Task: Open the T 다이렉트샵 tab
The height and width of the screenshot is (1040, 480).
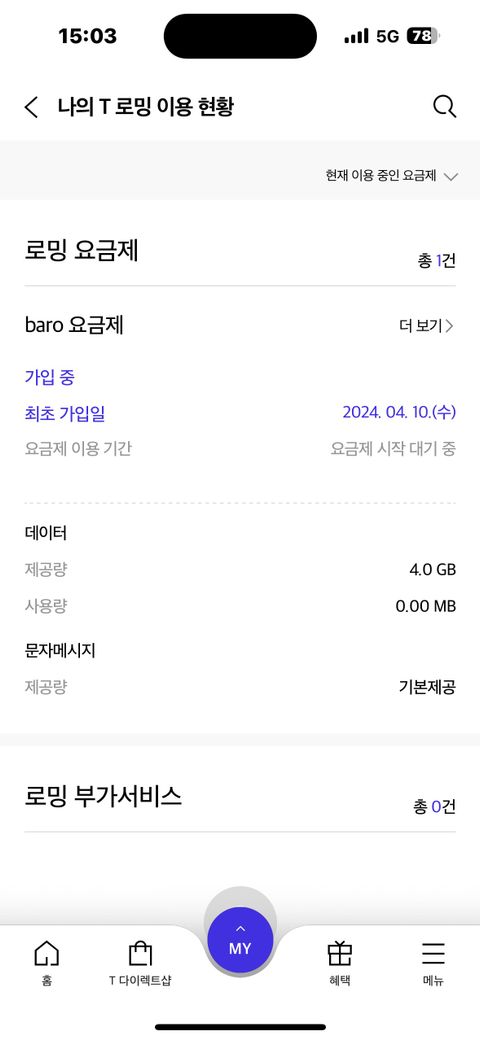Action: click(140, 962)
